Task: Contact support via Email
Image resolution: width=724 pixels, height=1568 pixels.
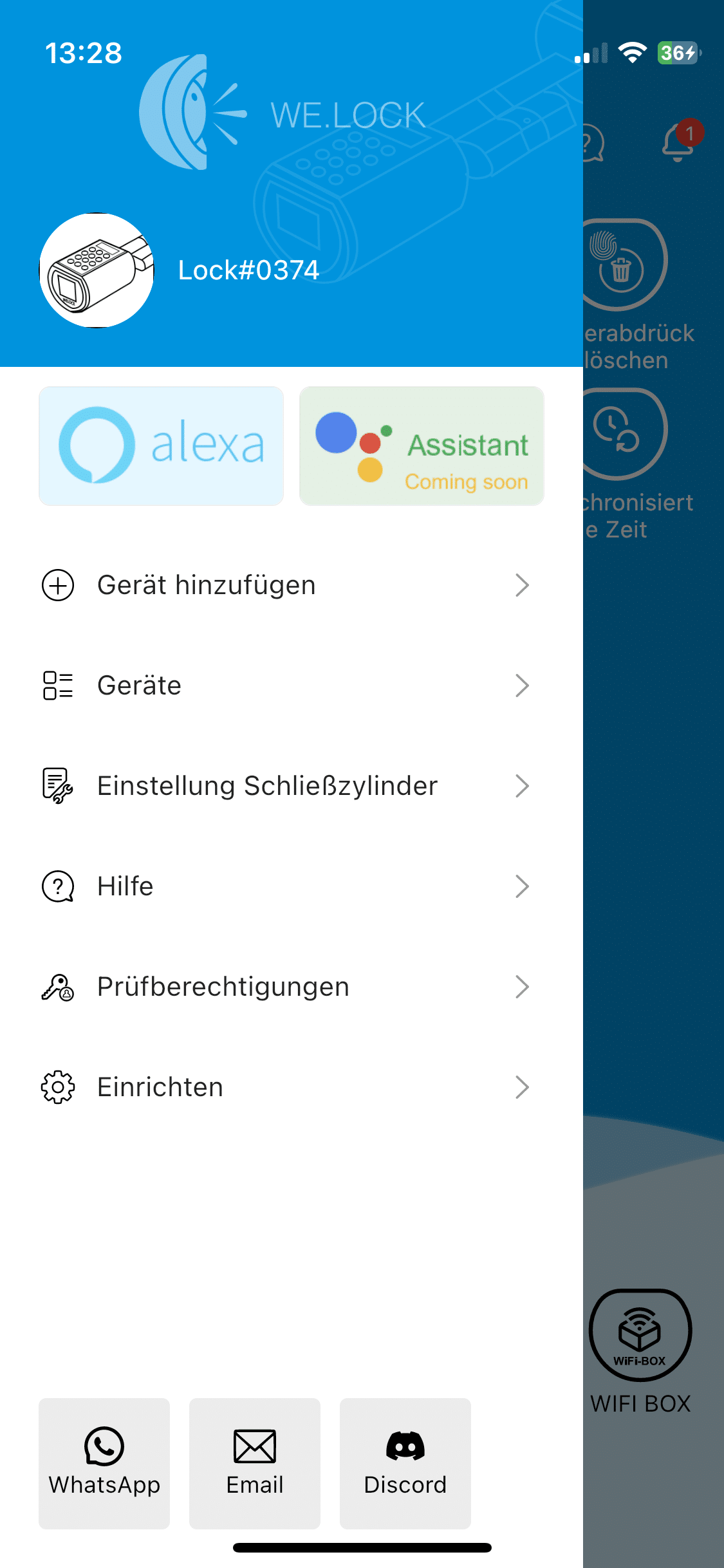Action: (x=255, y=1462)
